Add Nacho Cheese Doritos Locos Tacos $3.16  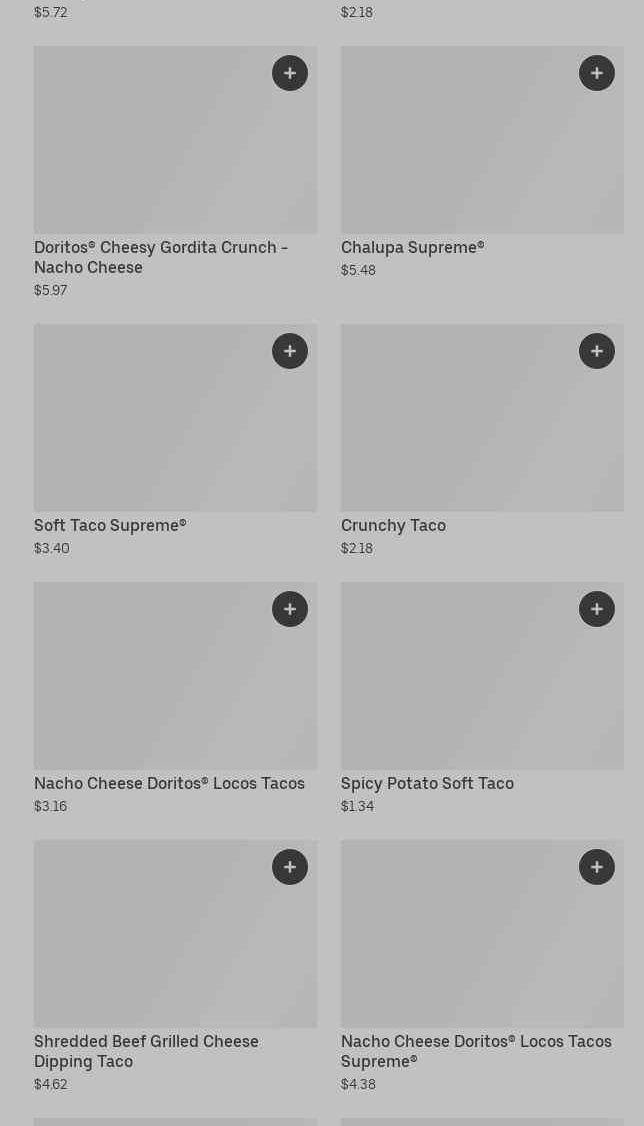click(290, 609)
